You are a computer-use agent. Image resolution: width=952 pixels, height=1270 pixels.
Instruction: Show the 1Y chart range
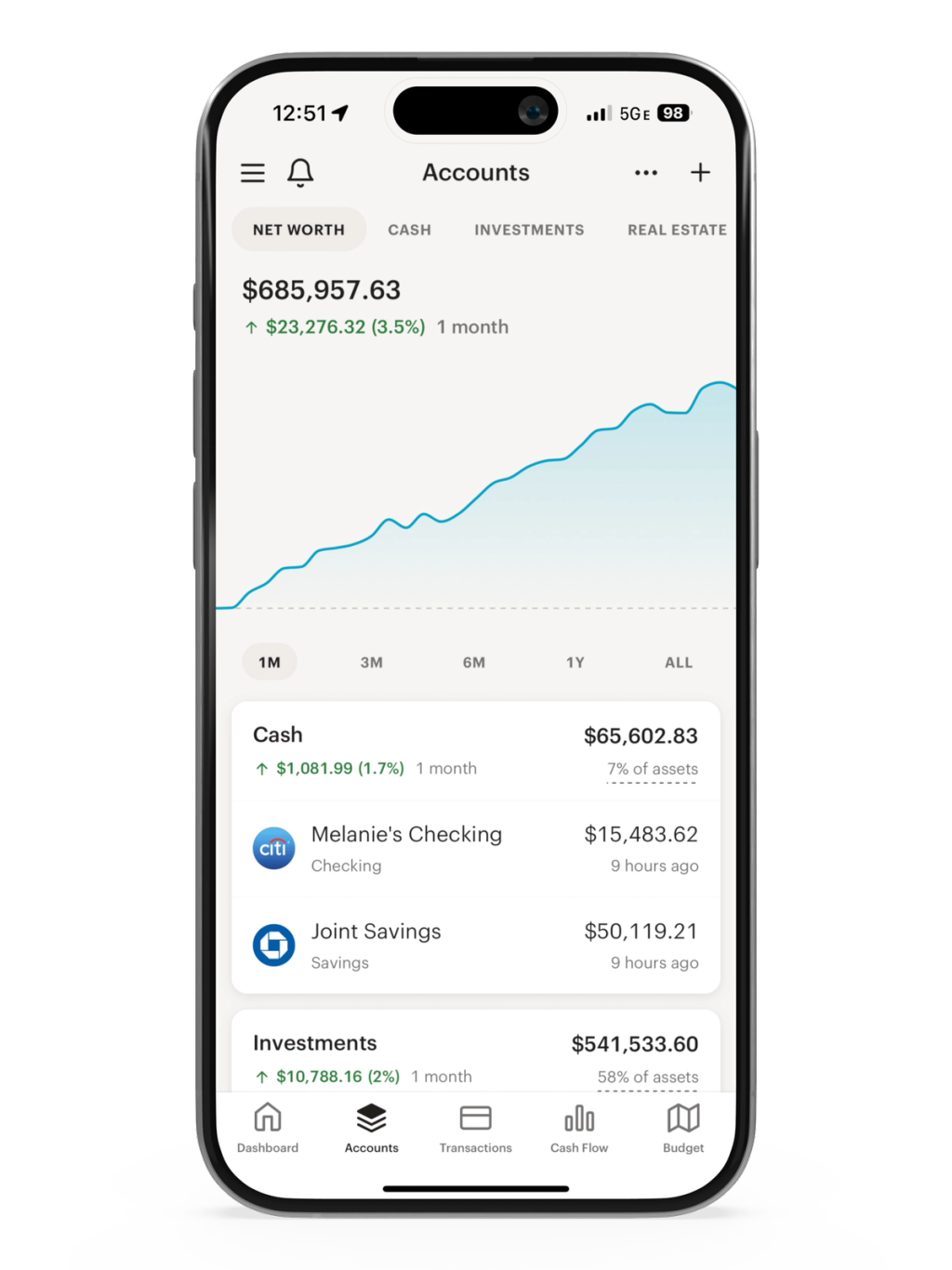[575, 662]
